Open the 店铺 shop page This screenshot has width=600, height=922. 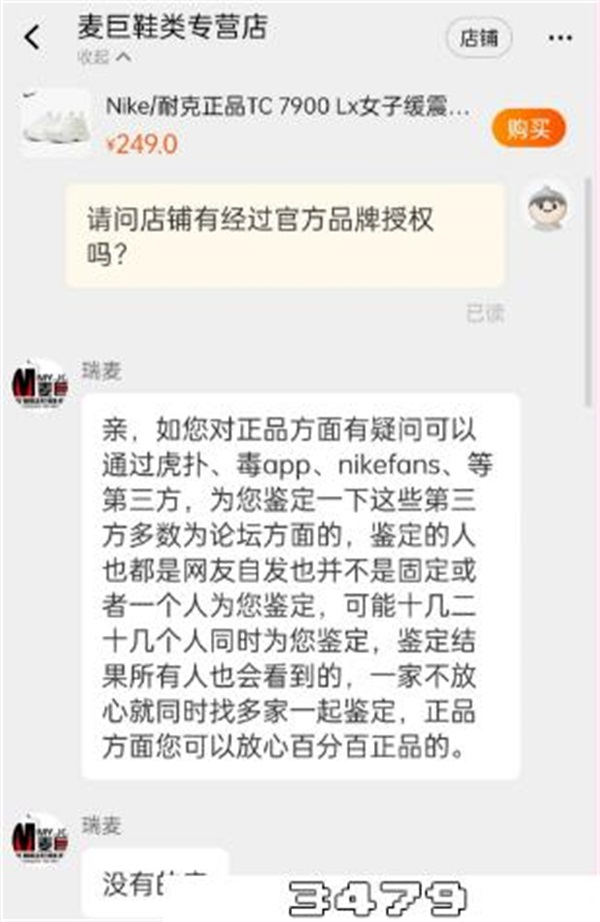[478, 38]
